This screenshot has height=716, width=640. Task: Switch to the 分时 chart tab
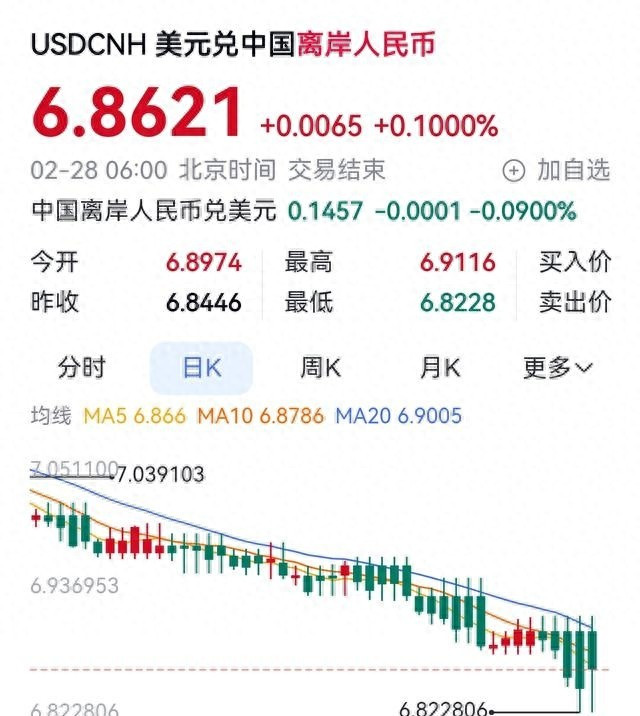(x=81, y=367)
